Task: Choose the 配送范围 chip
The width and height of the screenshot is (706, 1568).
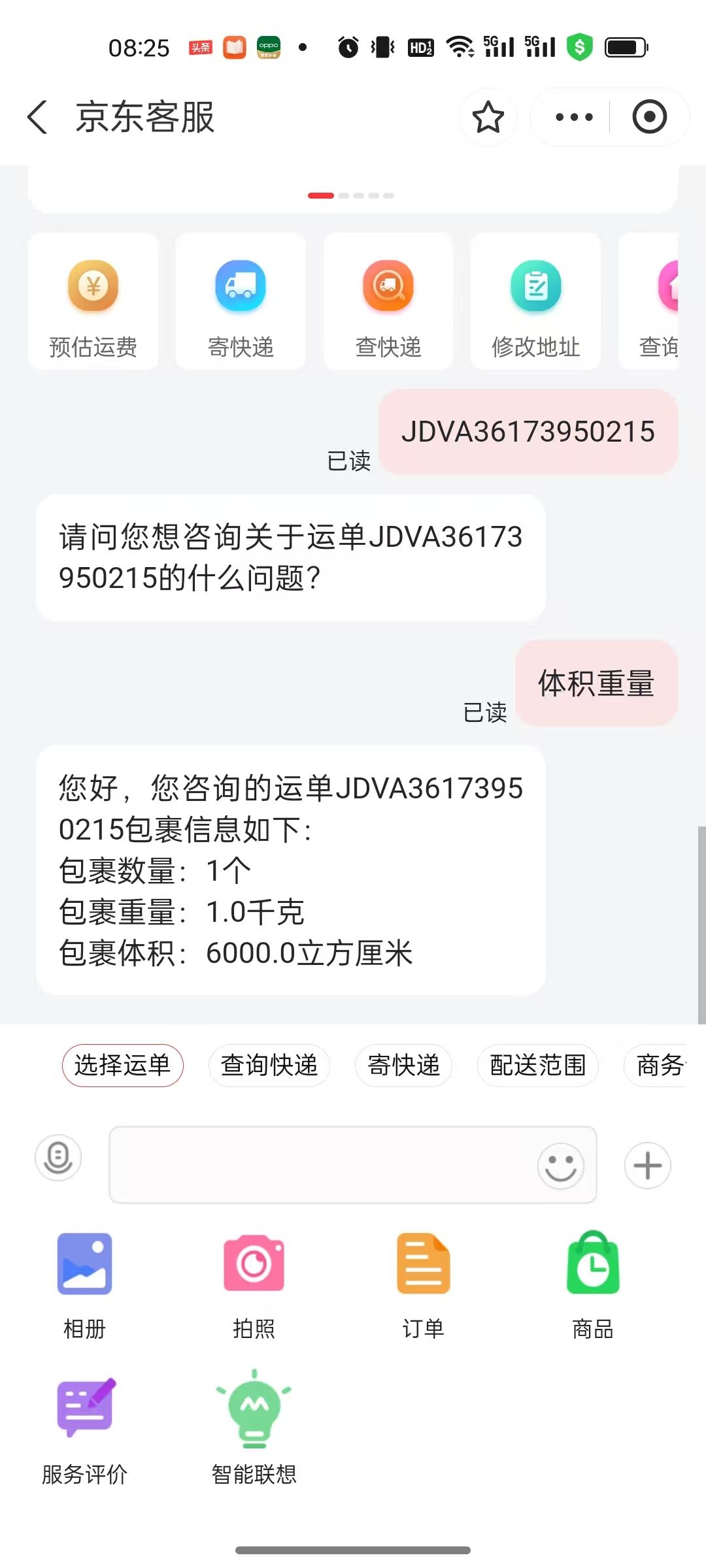Action: (x=538, y=1066)
